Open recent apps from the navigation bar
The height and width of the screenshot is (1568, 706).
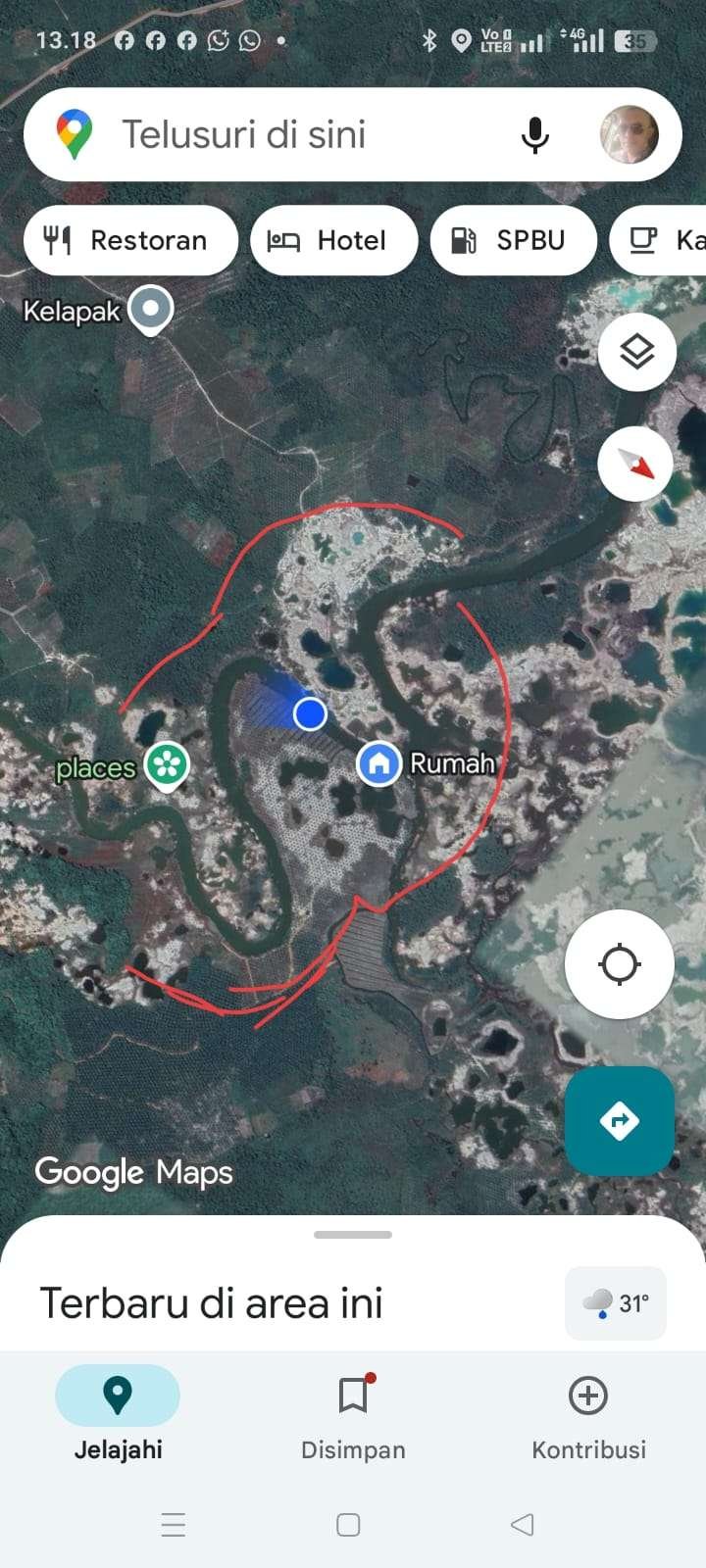pyautogui.click(x=174, y=1524)
